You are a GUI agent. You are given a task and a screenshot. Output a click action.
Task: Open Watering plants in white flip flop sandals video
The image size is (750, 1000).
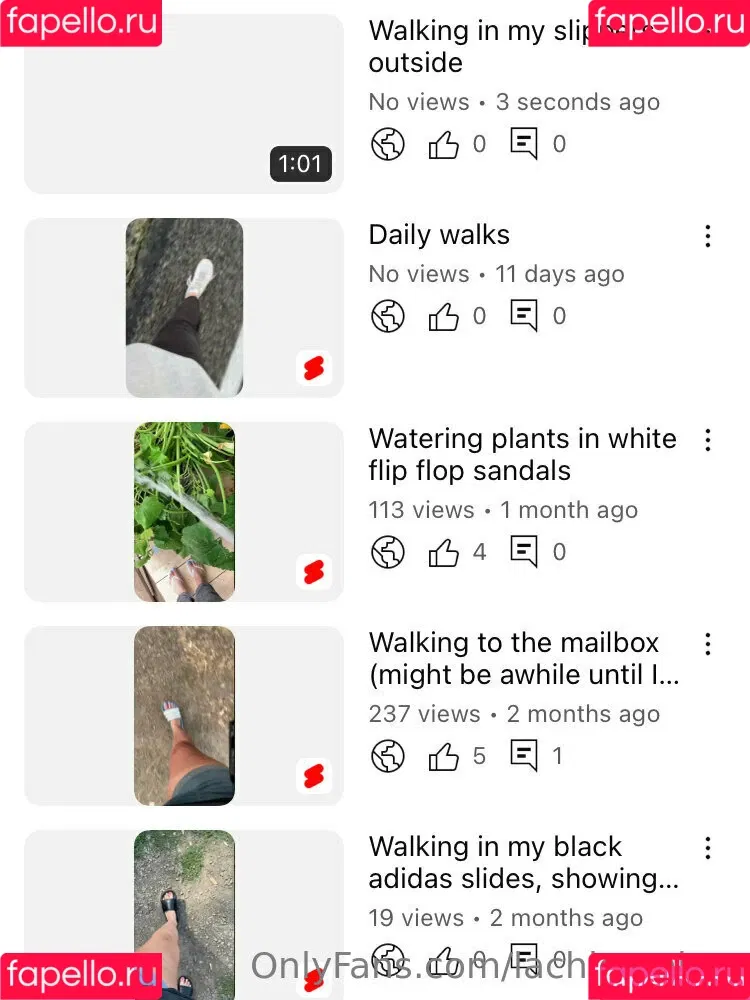[184, 511]
